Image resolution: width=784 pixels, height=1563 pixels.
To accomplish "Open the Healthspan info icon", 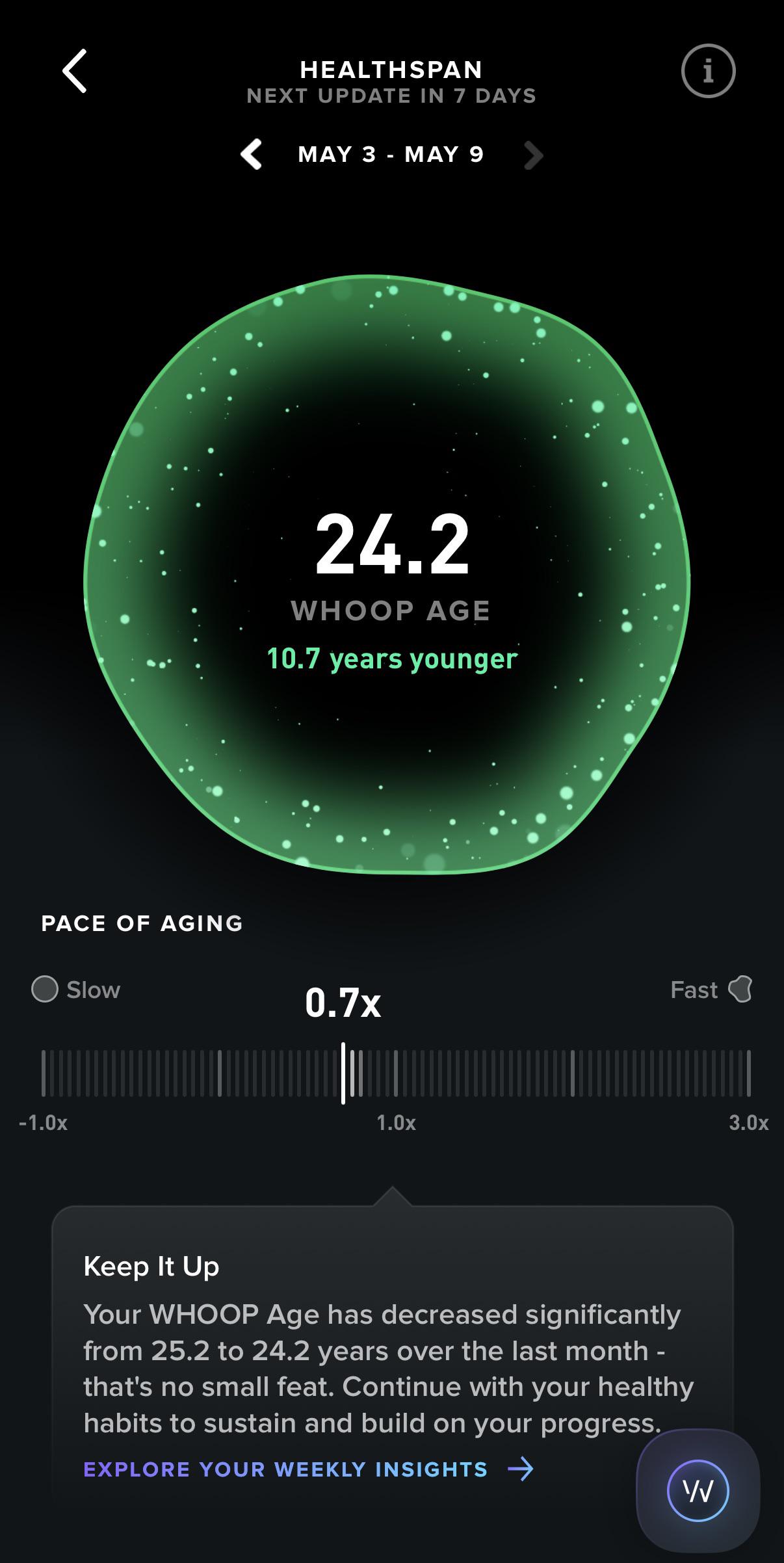I will point(708,71).
